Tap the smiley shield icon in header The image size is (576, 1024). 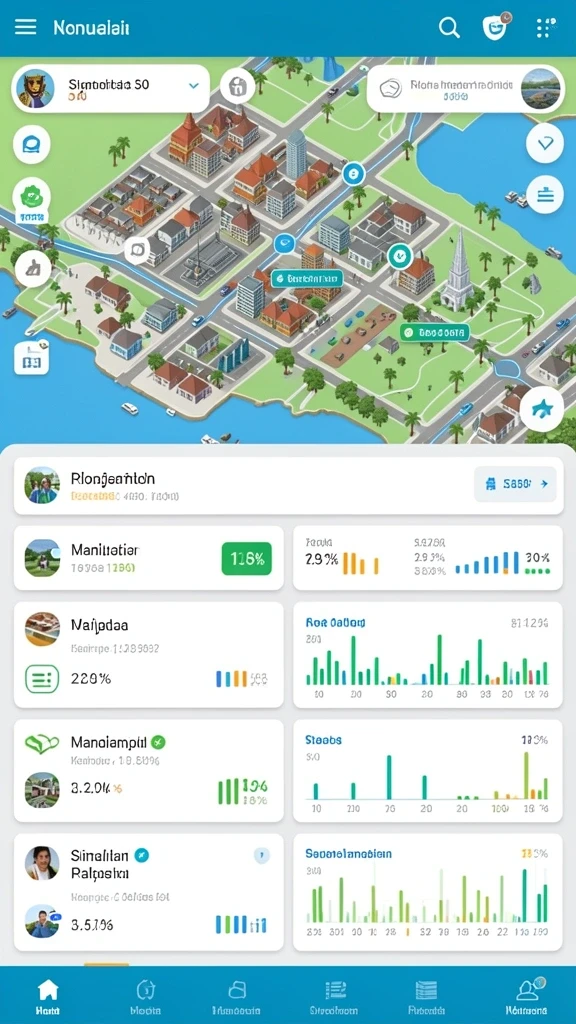[x=496, y=27]
